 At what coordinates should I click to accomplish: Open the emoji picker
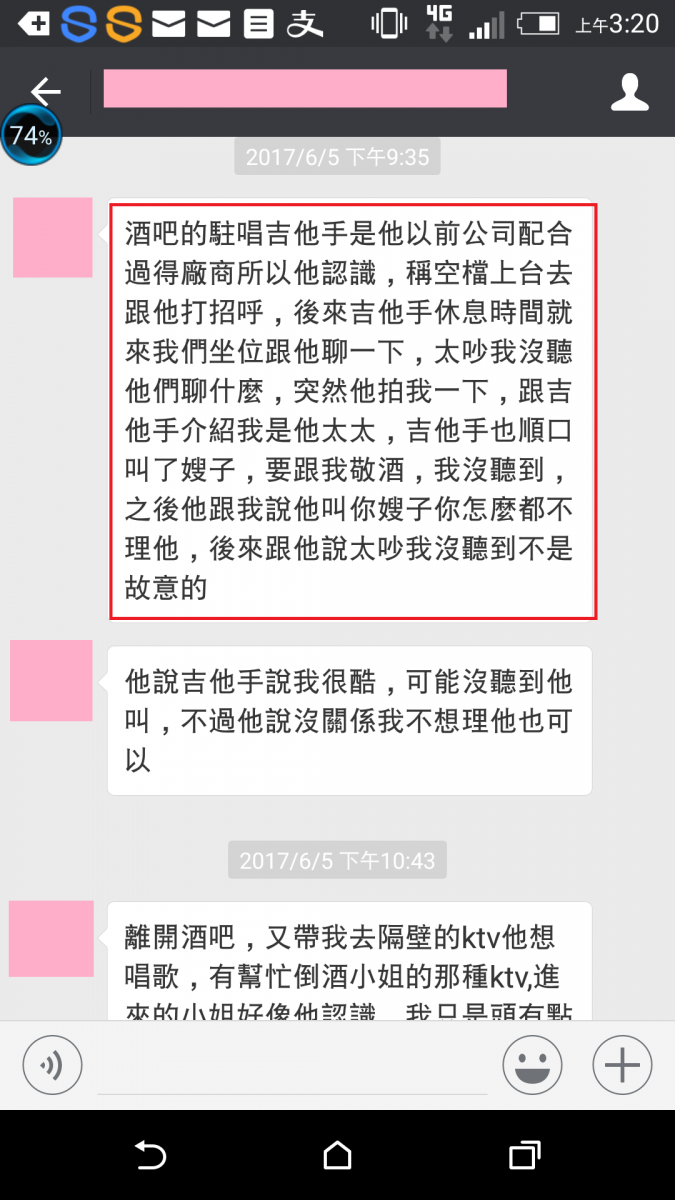532,1062
